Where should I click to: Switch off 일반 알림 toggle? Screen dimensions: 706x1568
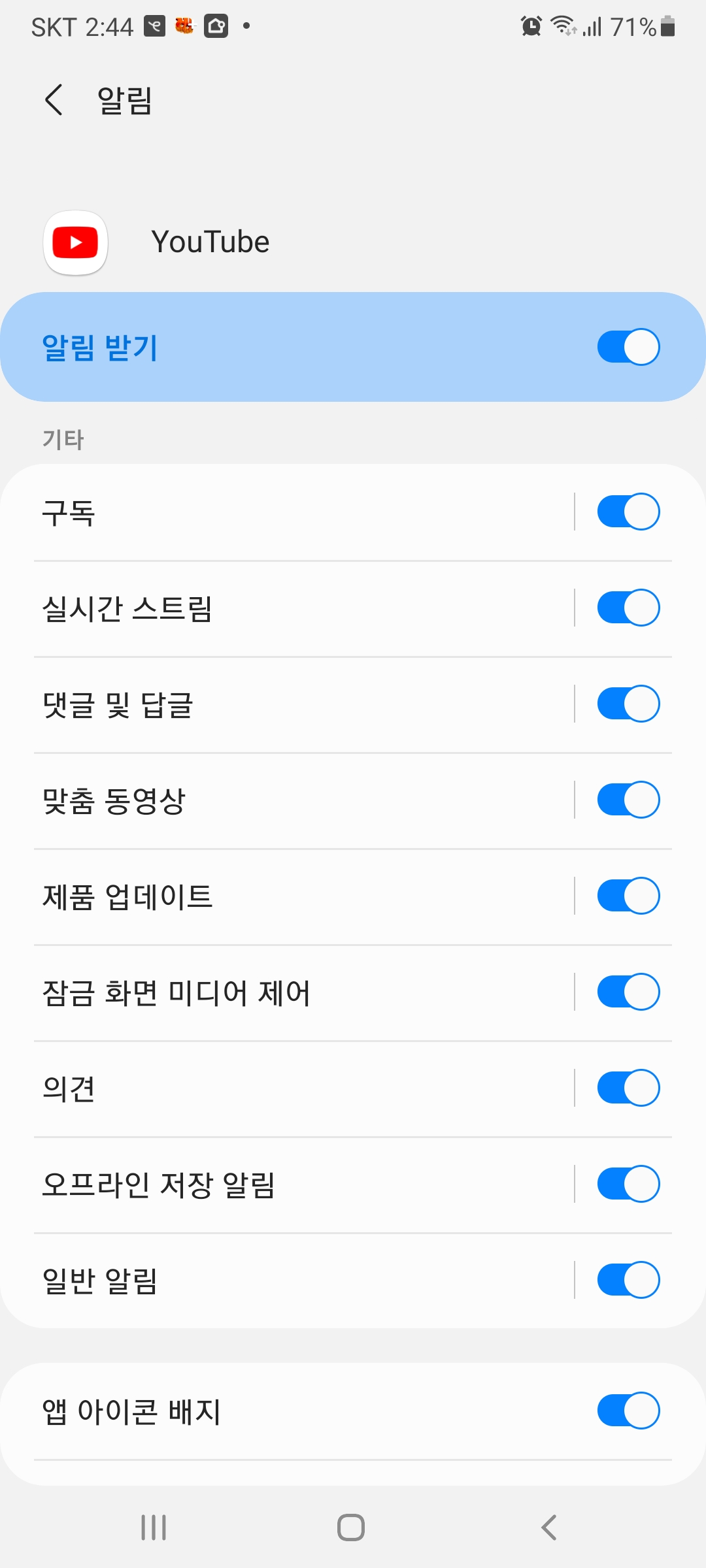628,1280
